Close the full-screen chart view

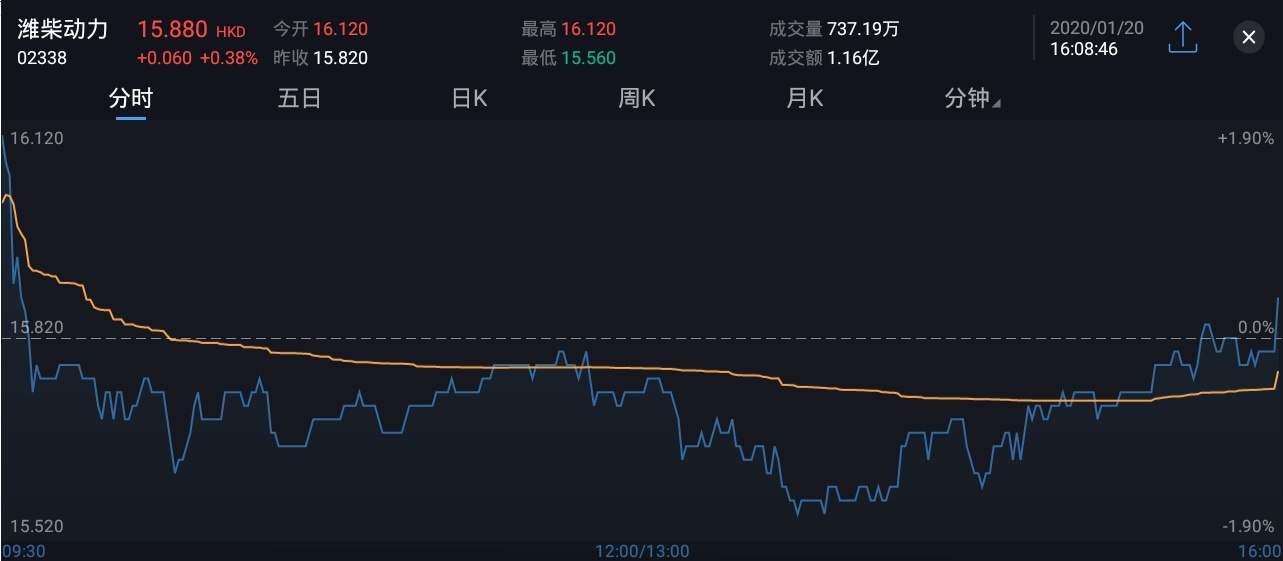coord(1248,38)
